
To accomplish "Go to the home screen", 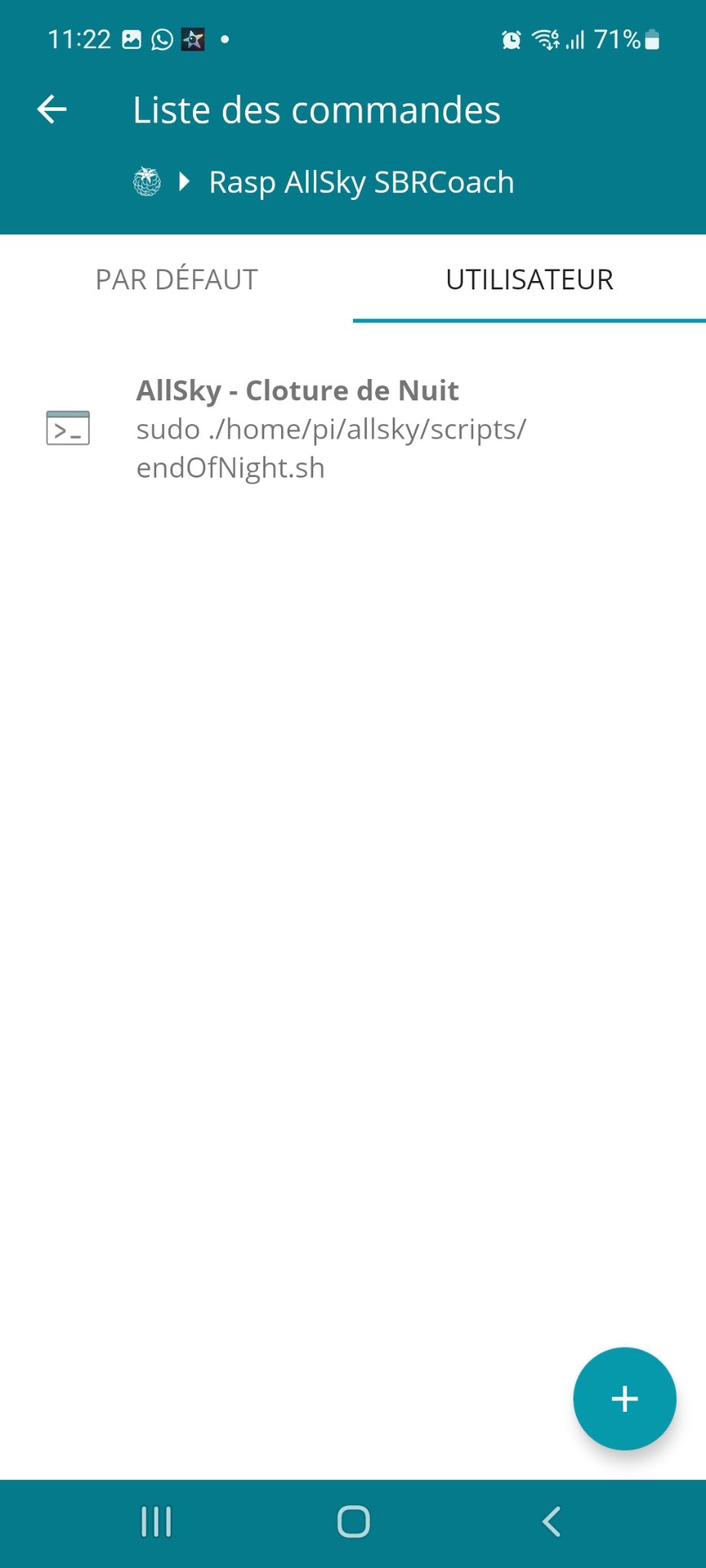I will click(x=354, y=1522).
